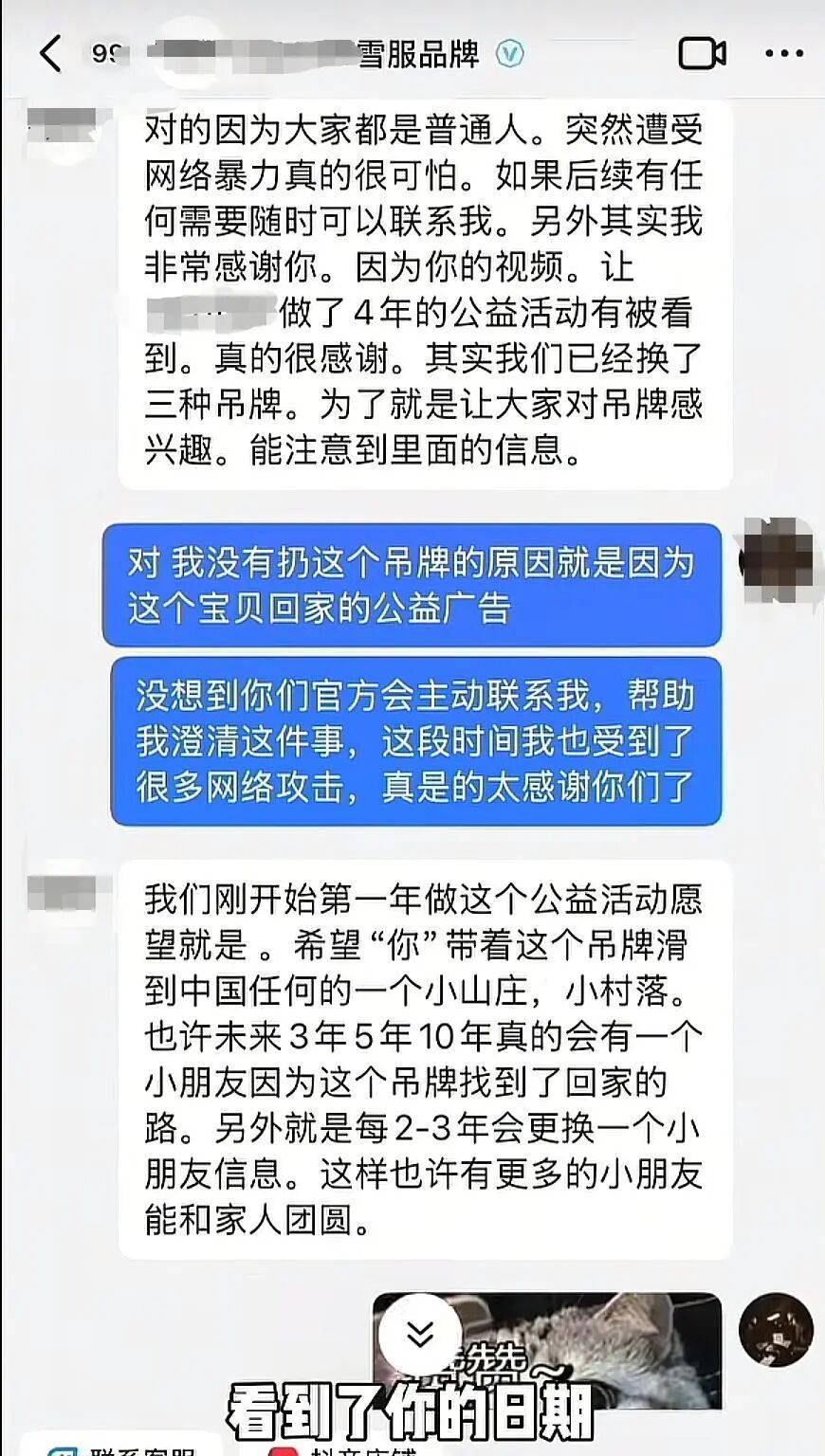Tap the 联系客服 shortcut chip

pyautogui.click(x=123, y=1447)
